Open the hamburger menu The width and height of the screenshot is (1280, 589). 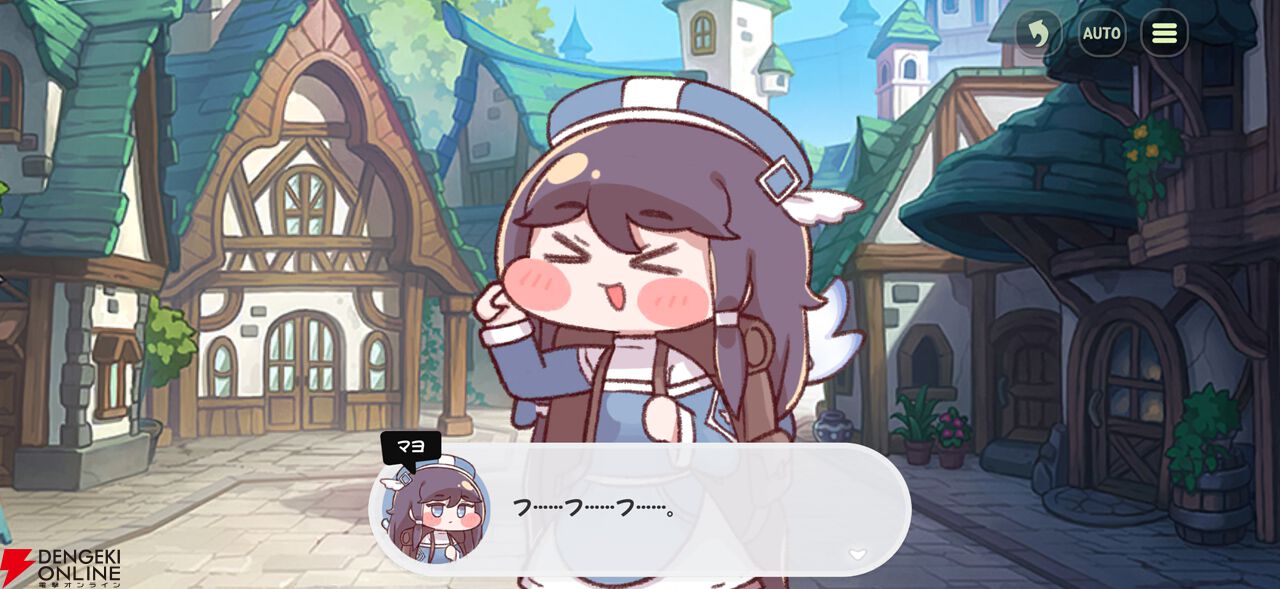(1164, 33)
